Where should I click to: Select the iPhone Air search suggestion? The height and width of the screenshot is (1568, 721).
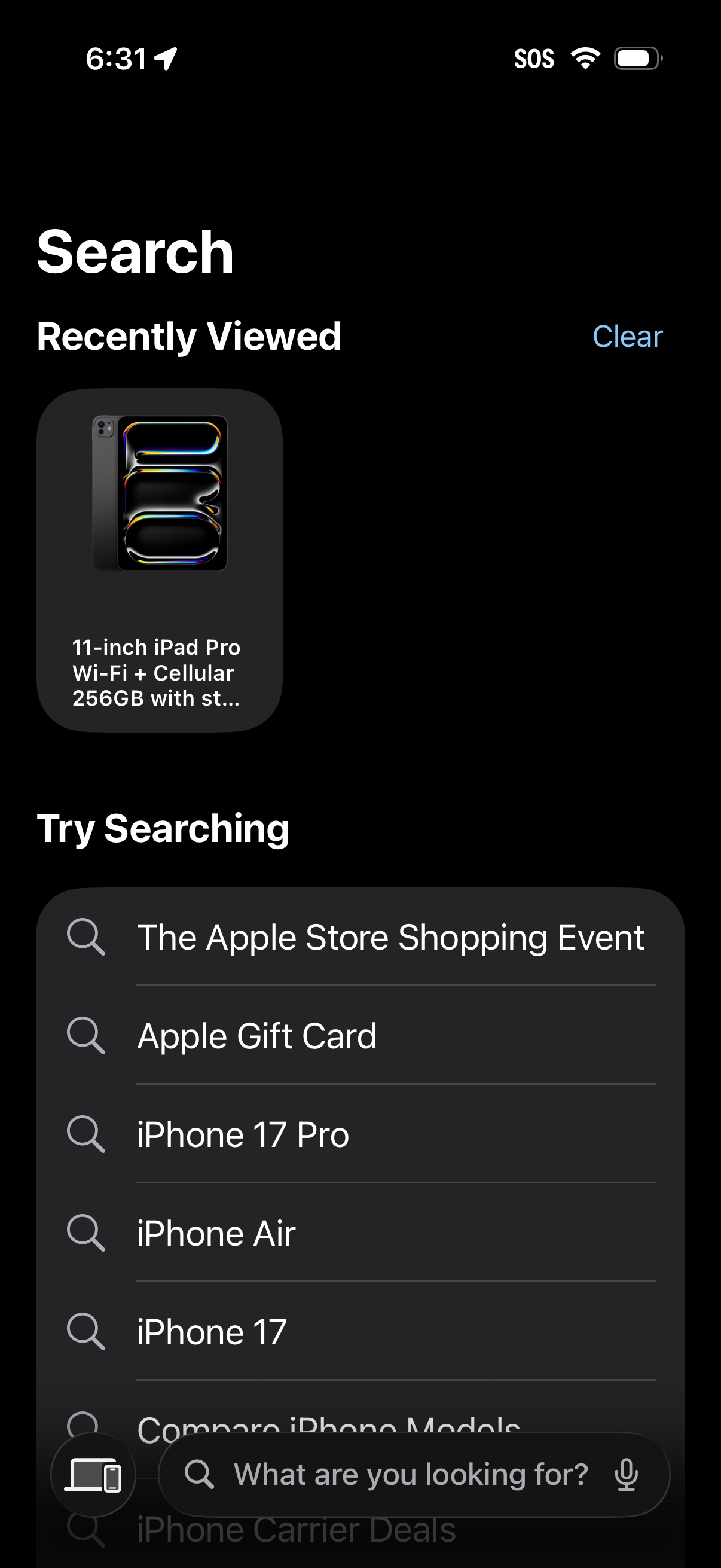(x=215, y=1233)
